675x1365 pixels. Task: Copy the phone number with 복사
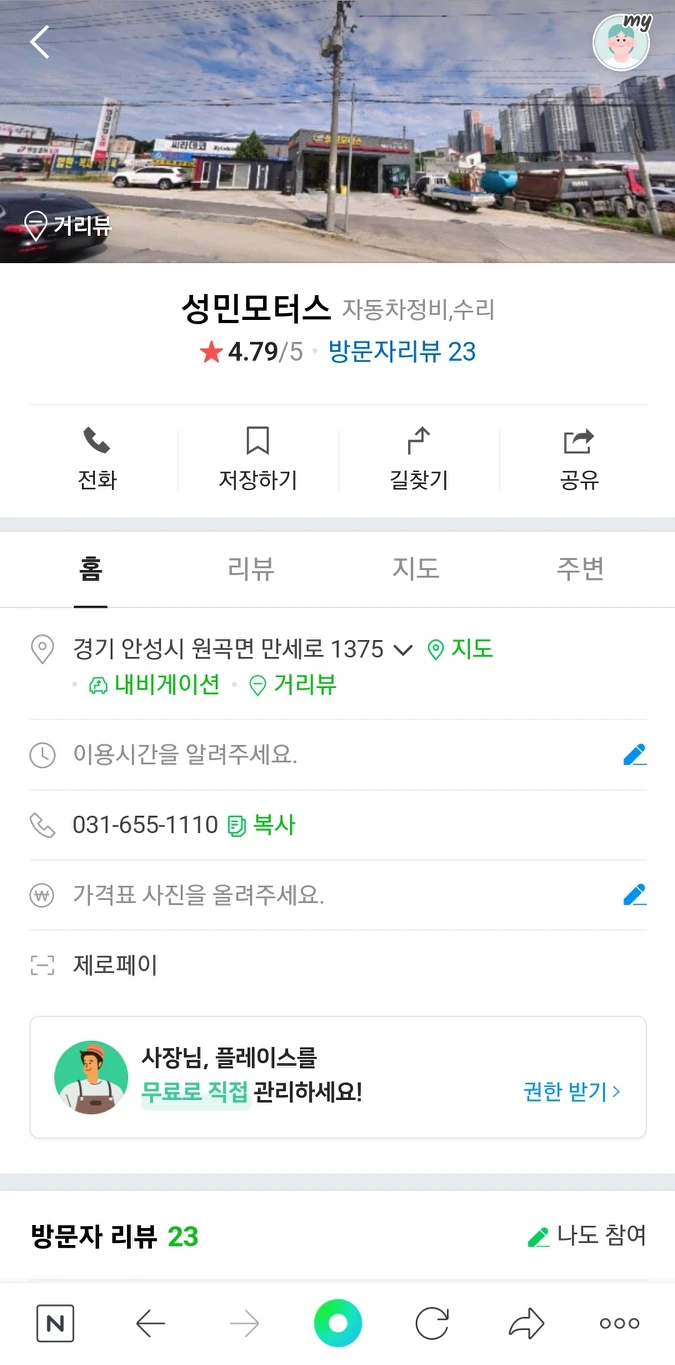[x=262, y=825]
